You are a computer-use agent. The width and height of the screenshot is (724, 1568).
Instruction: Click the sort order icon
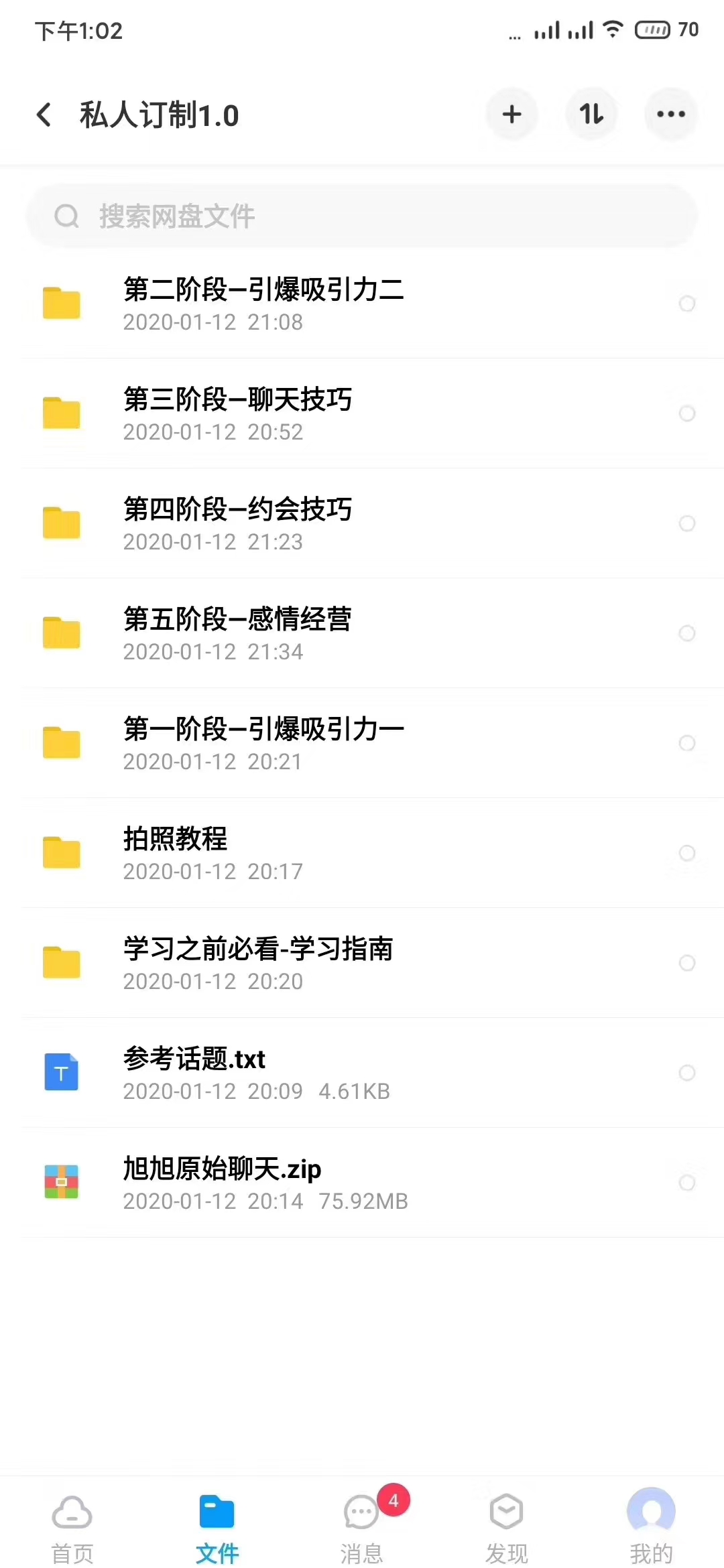[x=591, y=114]
